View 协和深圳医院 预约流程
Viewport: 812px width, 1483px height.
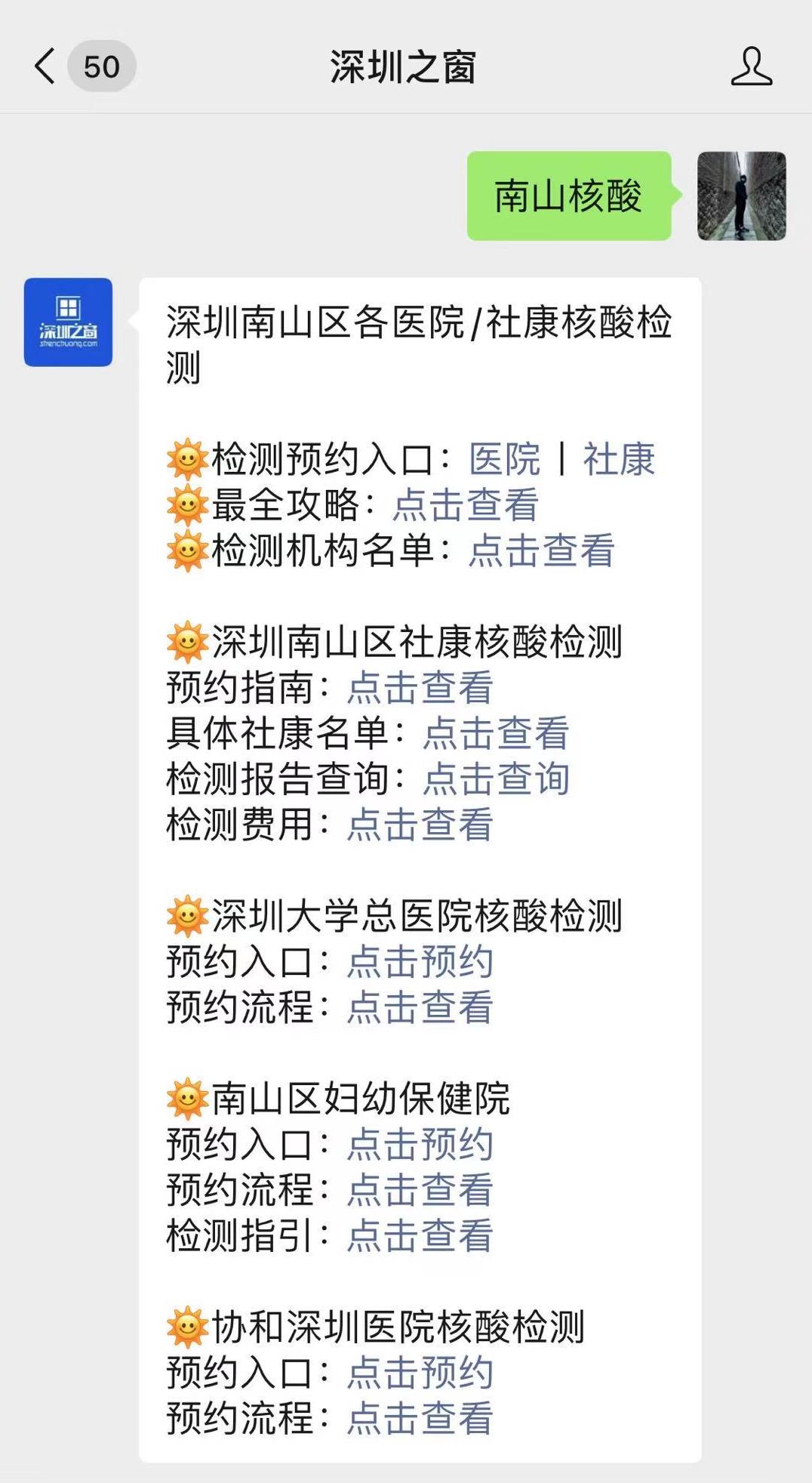(420, 1419)
